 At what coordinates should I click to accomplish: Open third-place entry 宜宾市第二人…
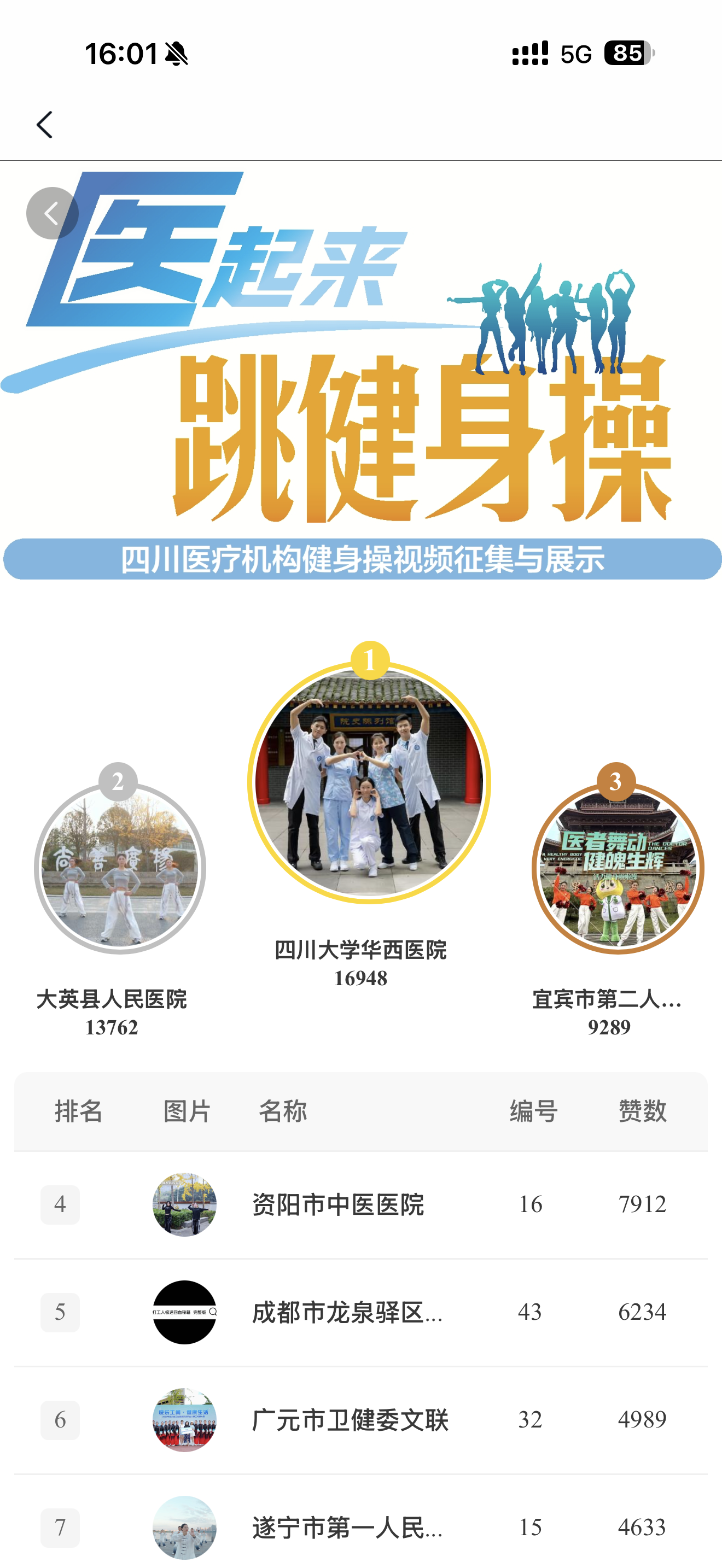click(618, 868)
